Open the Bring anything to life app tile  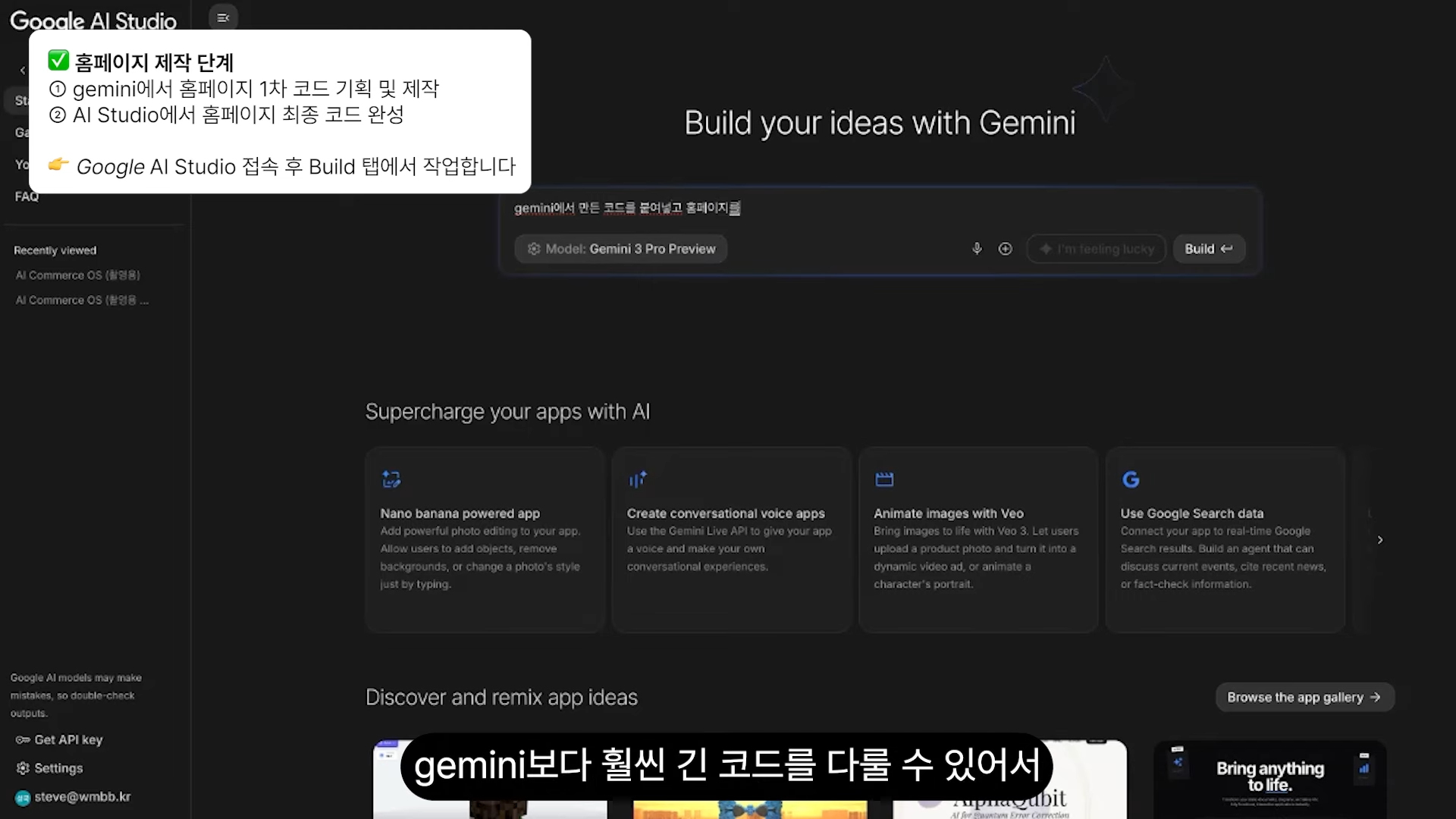pos(1269,777)
